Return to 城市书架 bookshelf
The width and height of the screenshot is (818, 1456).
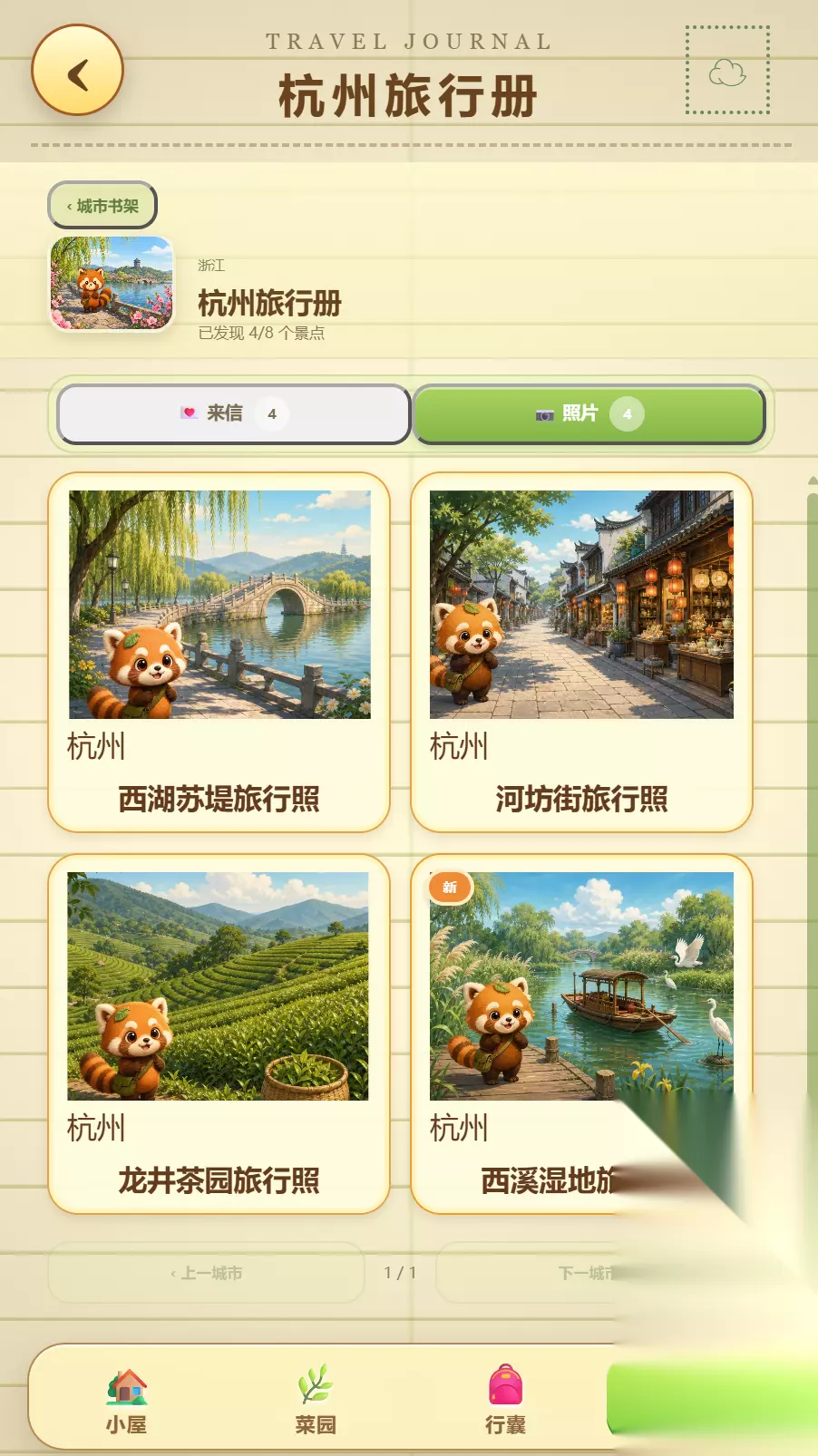[x=102, y=206]
